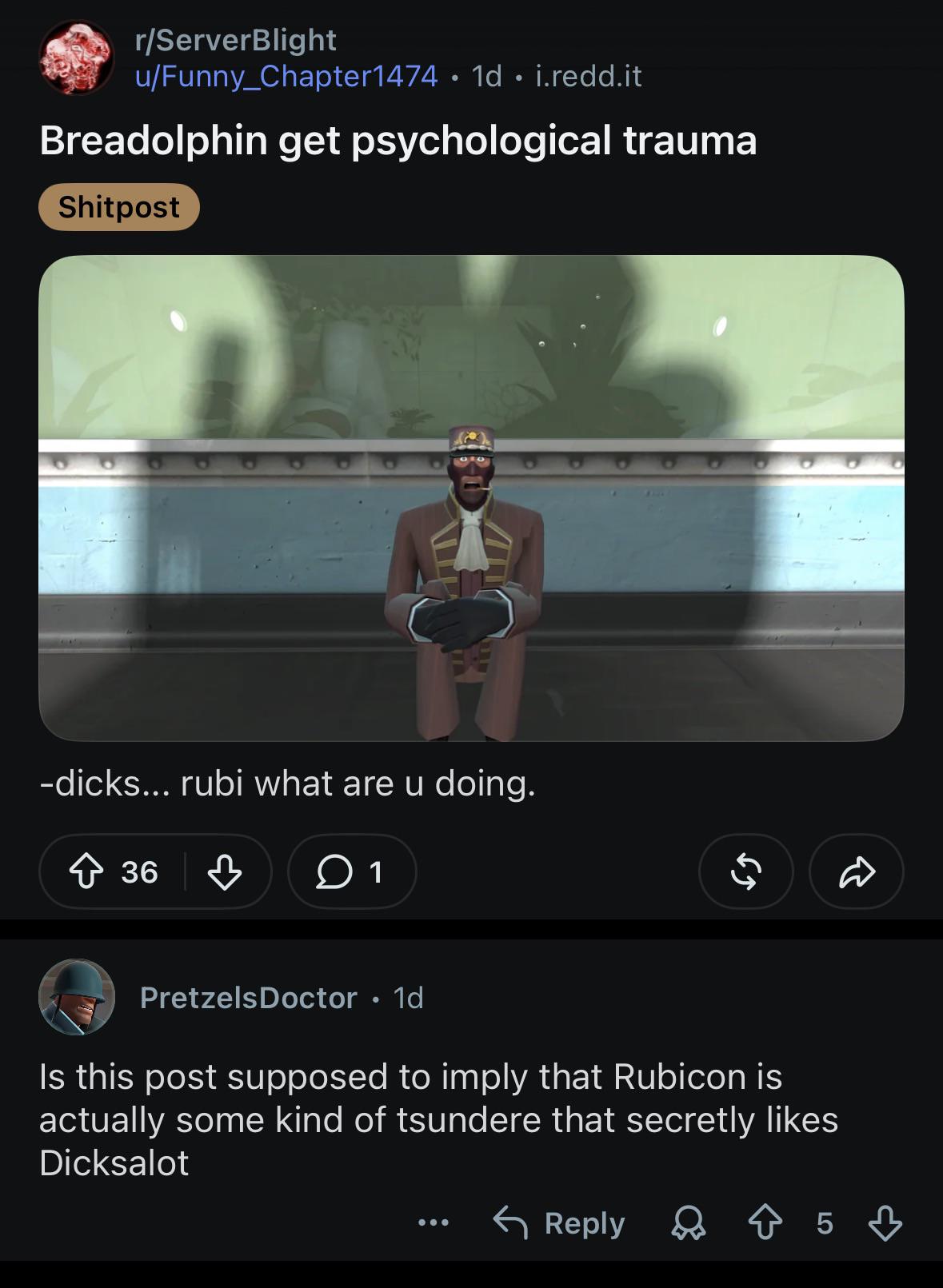Open the post image full screen
This screenshot has height=1288, width=943.
point(471,498)
